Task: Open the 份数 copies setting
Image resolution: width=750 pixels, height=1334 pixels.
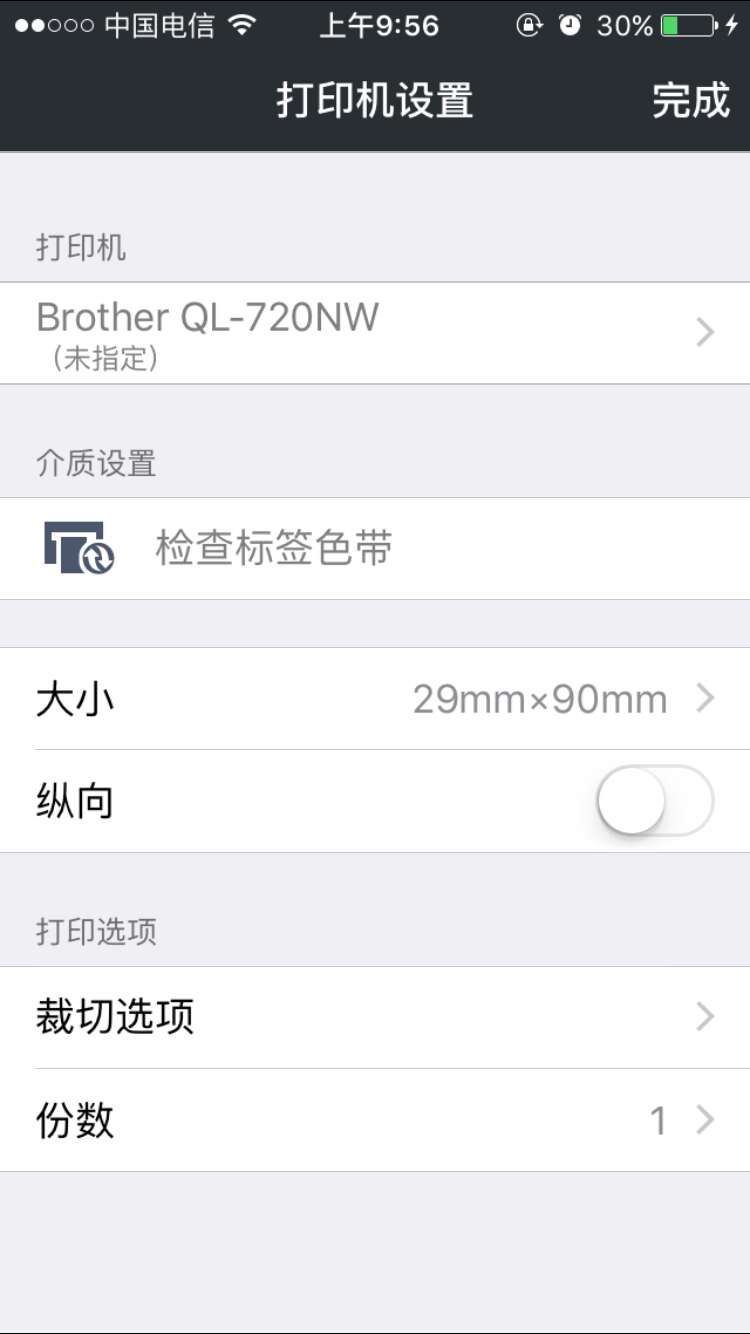Action: point(375,1120)
